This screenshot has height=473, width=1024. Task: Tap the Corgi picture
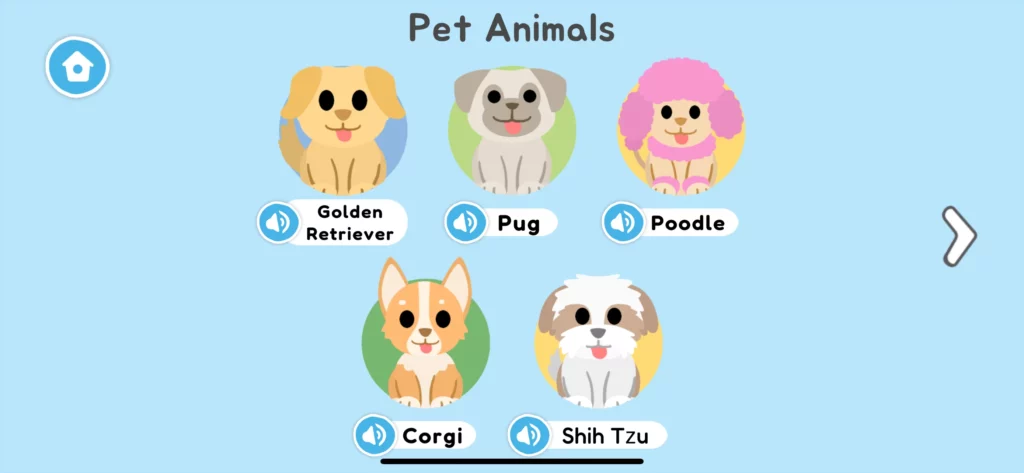pos(426,337)
